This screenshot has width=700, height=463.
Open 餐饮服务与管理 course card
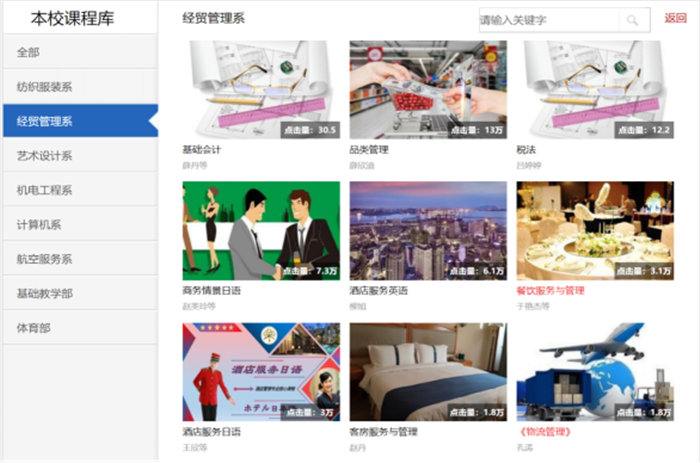595,231
